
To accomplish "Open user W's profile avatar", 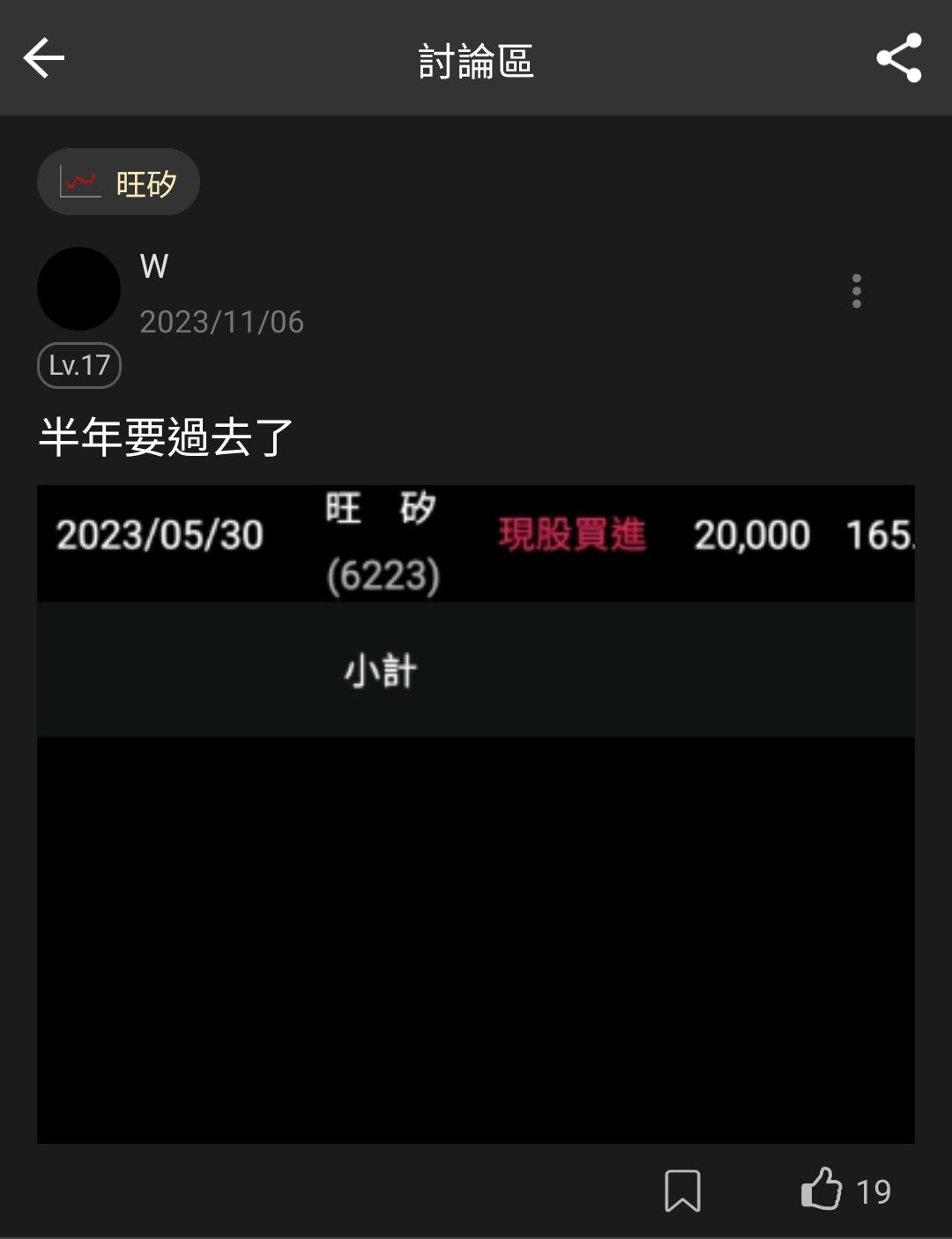I will click(78, 289).
